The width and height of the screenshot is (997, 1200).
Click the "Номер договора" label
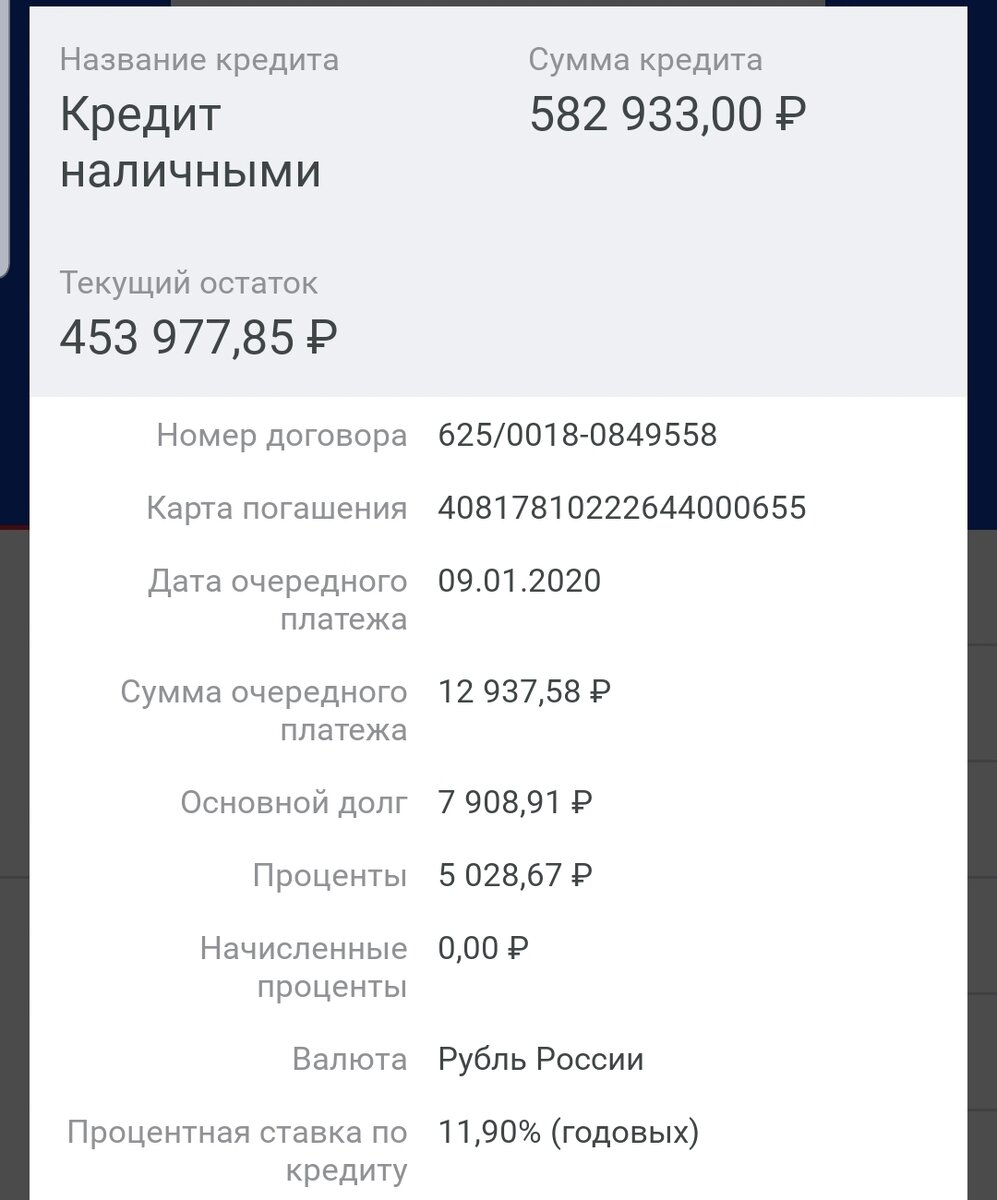click(x=283, y=435)
